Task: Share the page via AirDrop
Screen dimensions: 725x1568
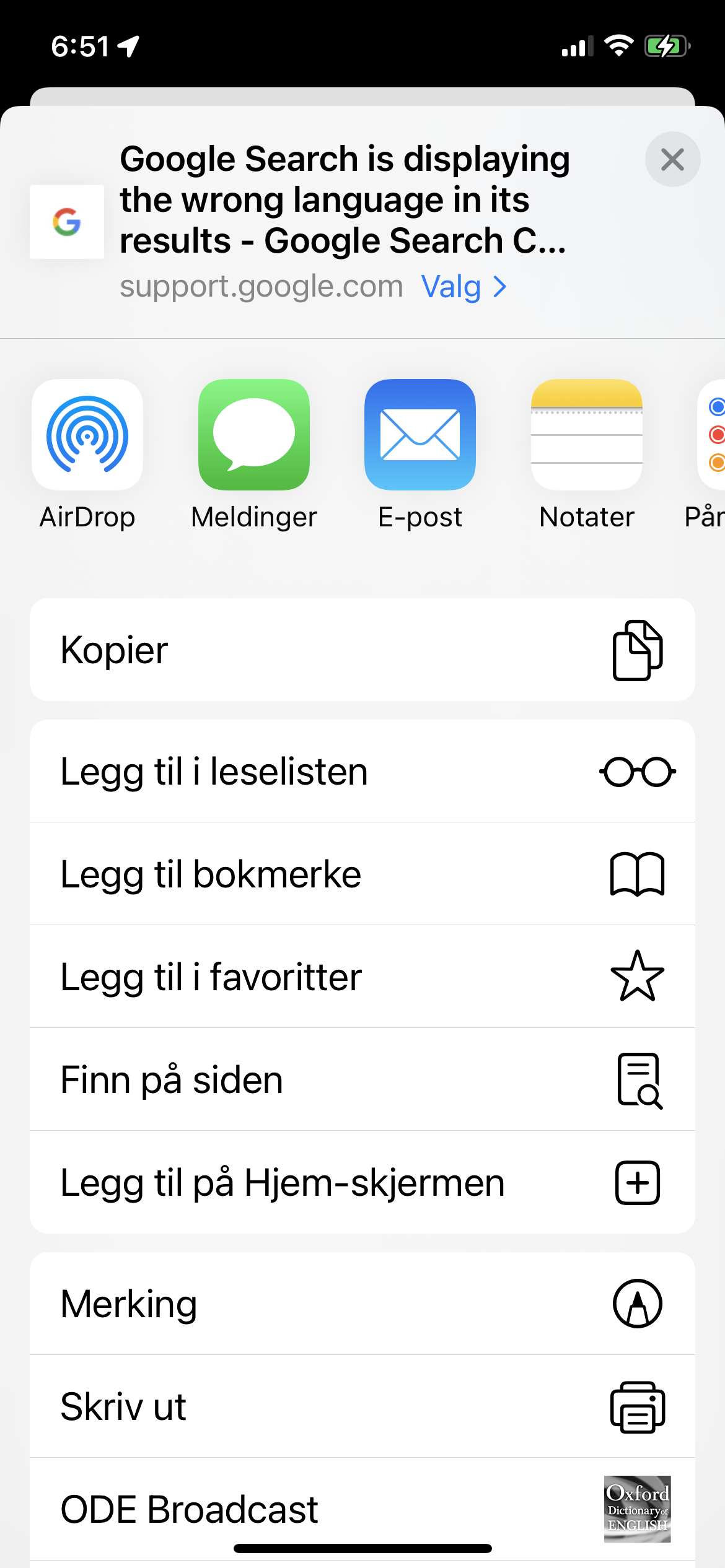Action: coord(87,435)
